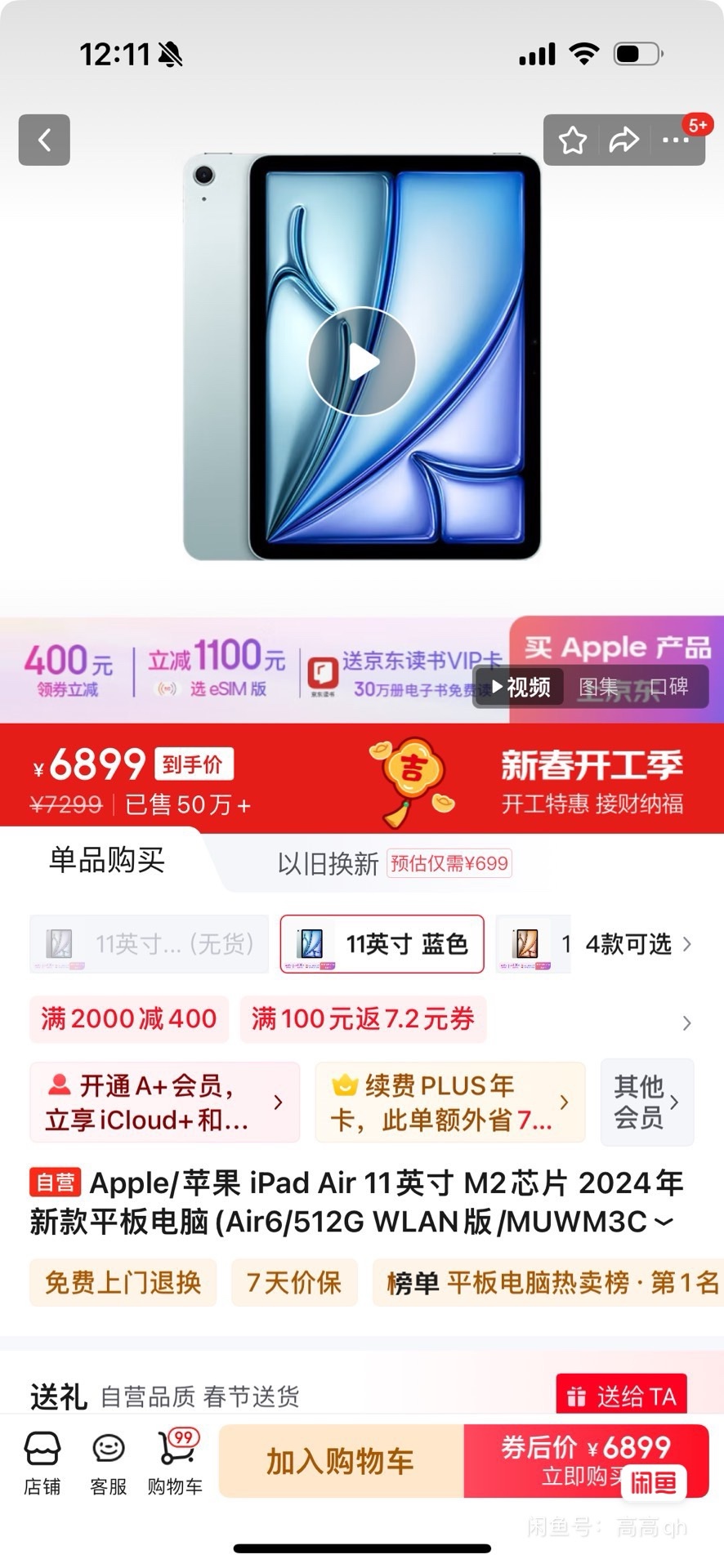Open the three-dot overflow menu
This screenshot has height=1568, width=724.
coord(676,140)
